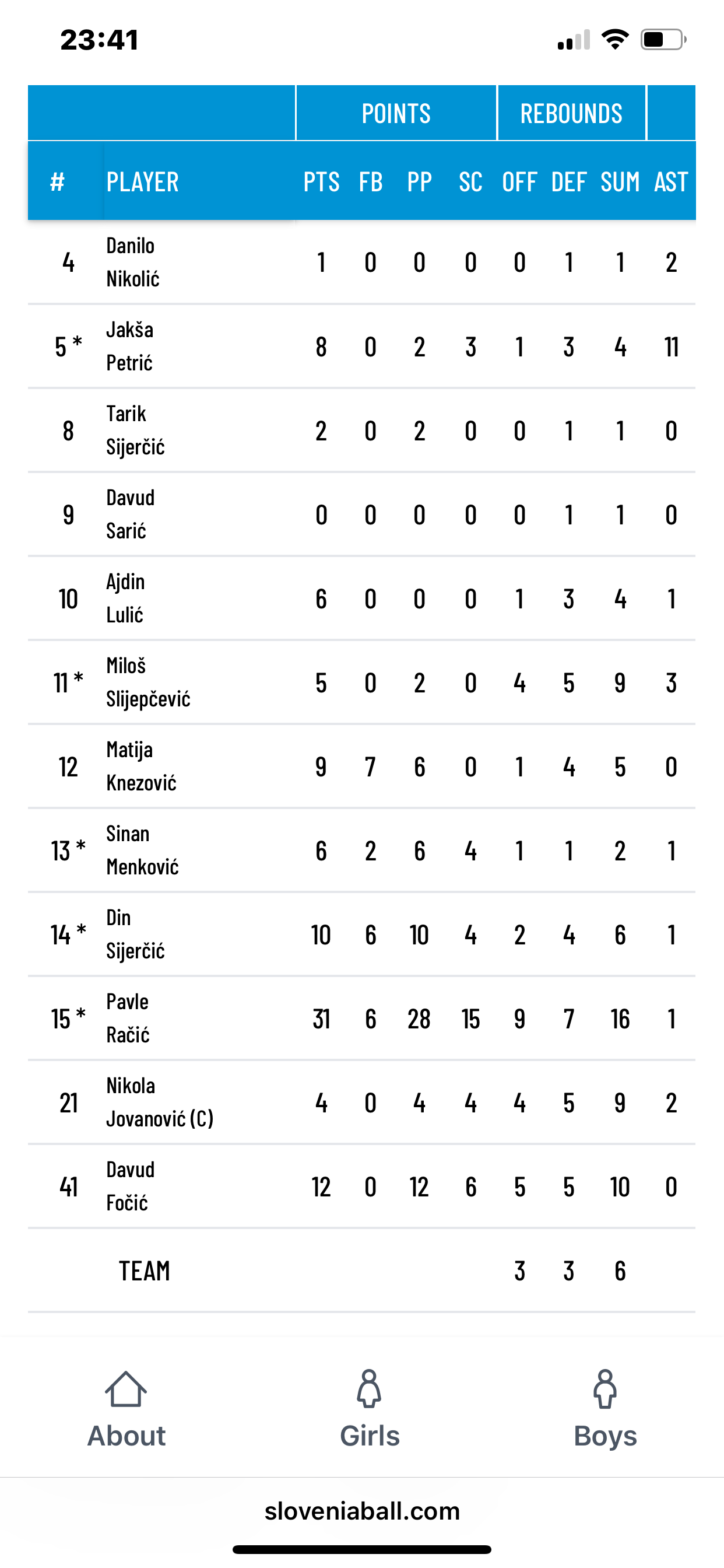Switch to the Boys tab
This screenshot has height=1568, width=724.
tap(604, 1409)
